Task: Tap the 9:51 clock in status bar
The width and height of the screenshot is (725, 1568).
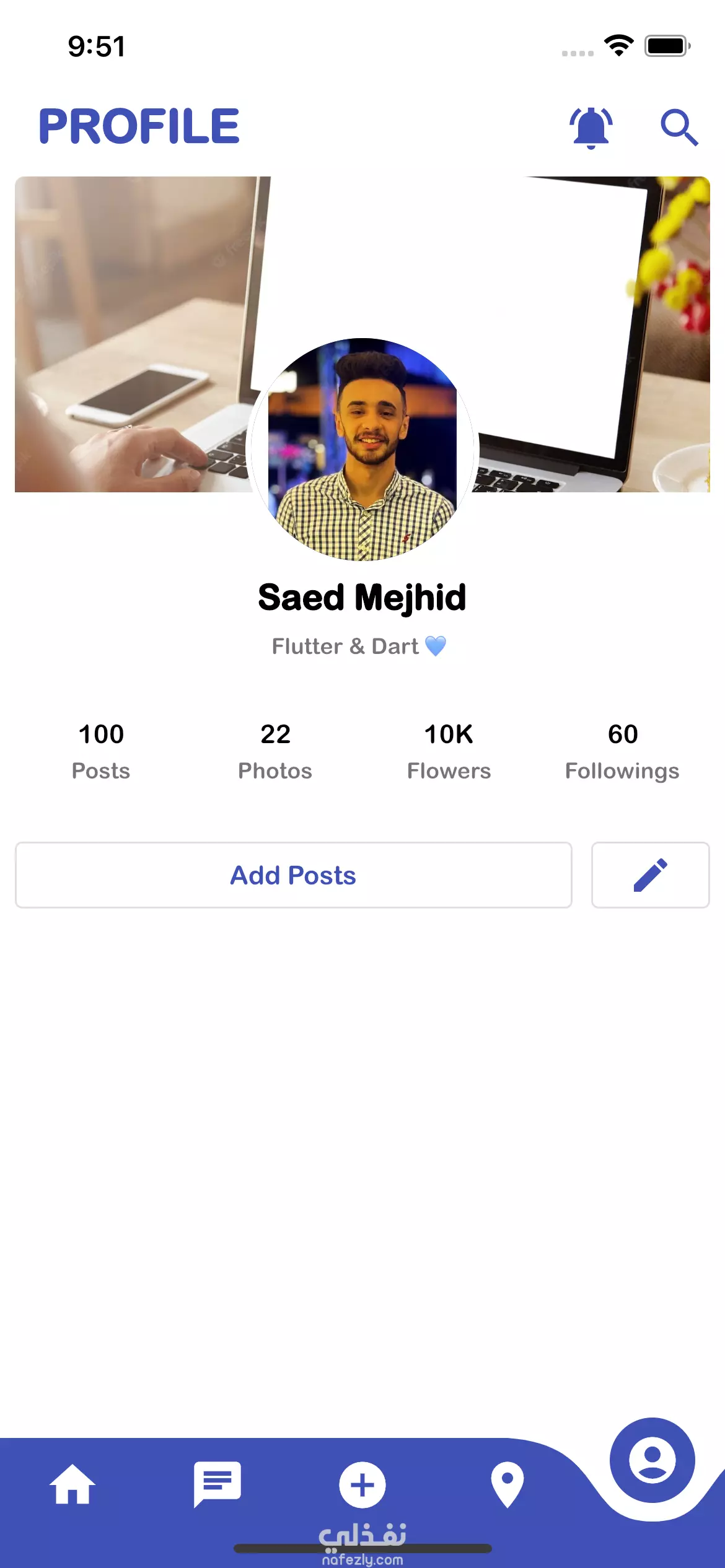Action: click(96, 46)
